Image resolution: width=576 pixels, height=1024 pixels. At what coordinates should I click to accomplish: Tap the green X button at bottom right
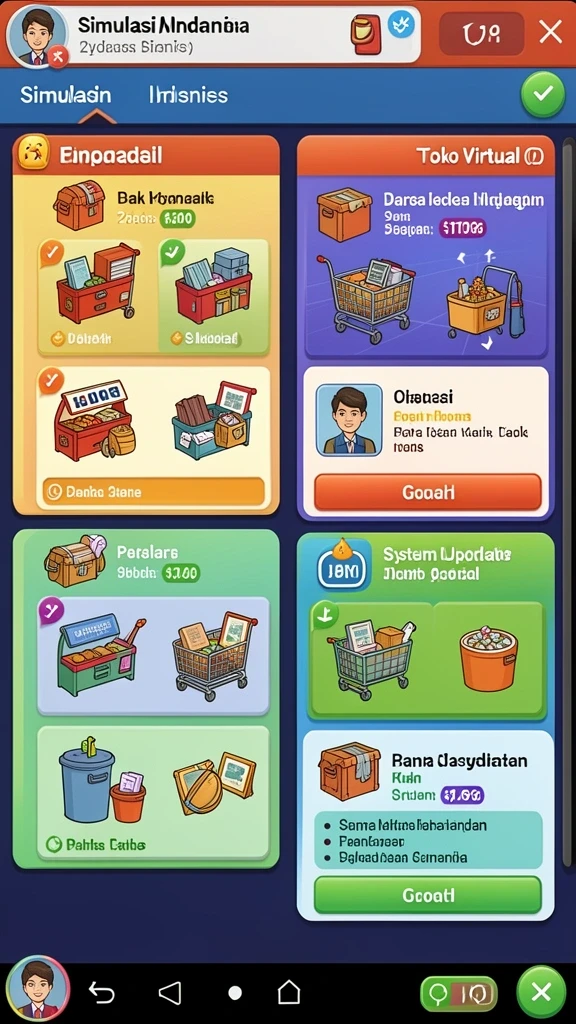(541, 993)
